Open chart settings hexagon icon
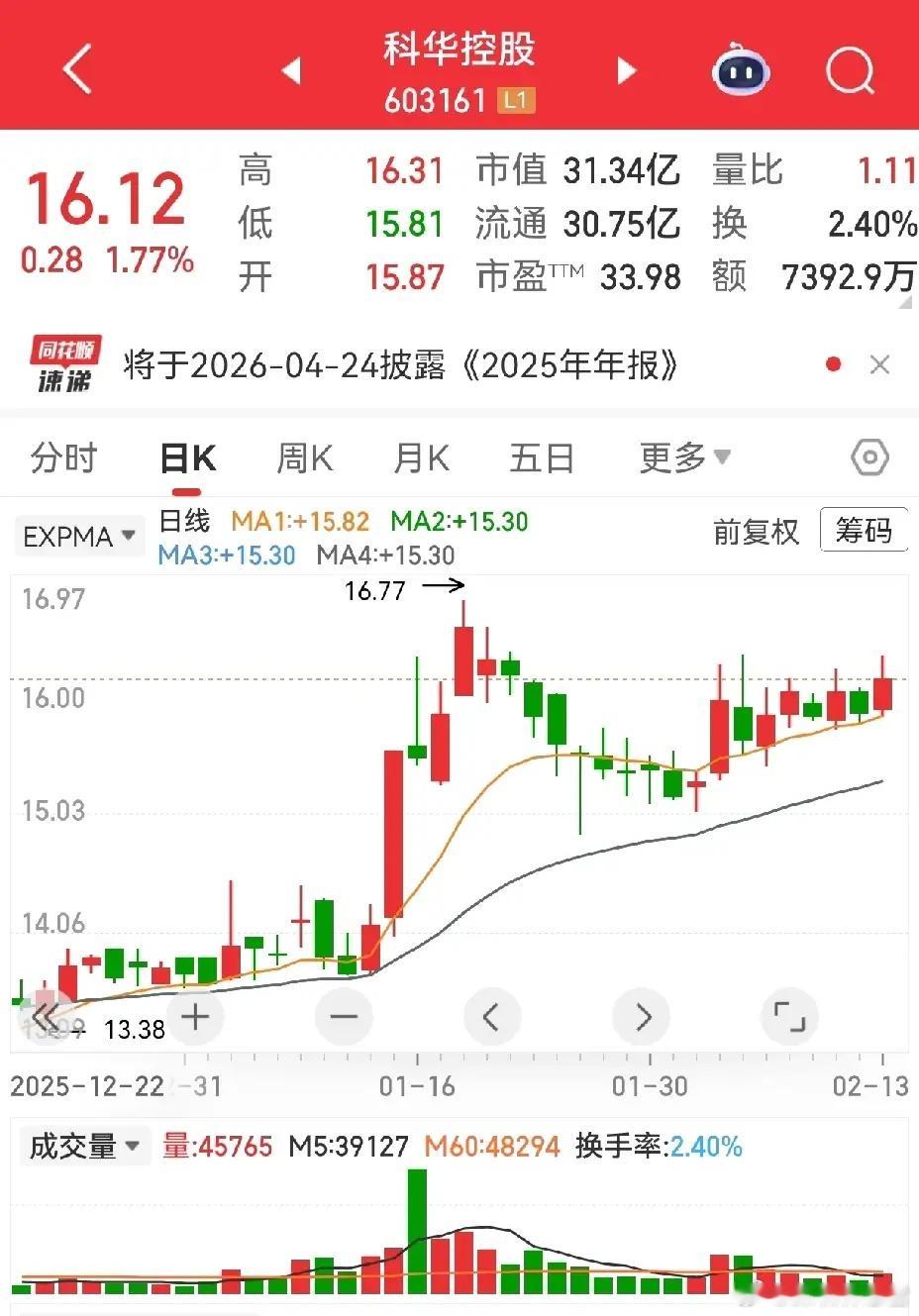919x1316 pixels. (869, 457)
